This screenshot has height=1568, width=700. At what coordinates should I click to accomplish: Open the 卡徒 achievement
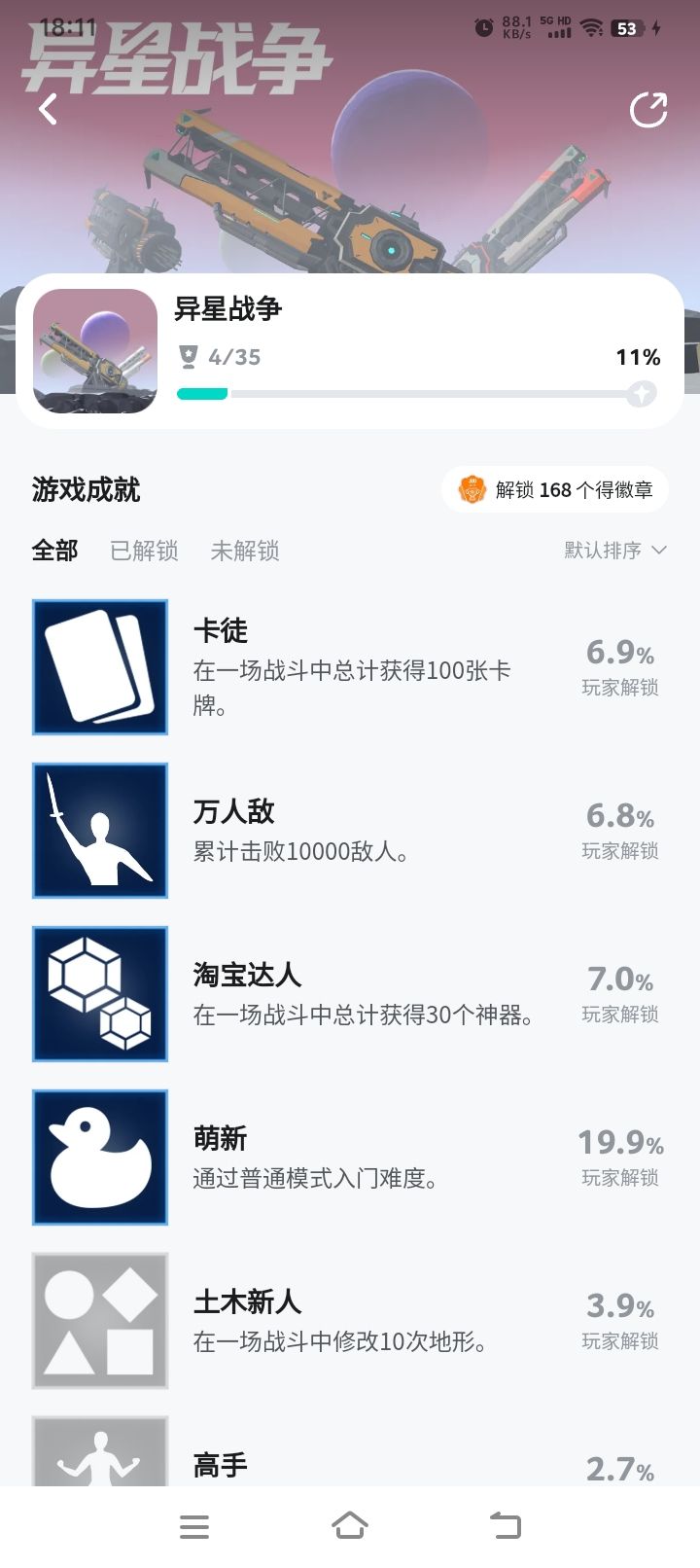(x=350, y=667)
